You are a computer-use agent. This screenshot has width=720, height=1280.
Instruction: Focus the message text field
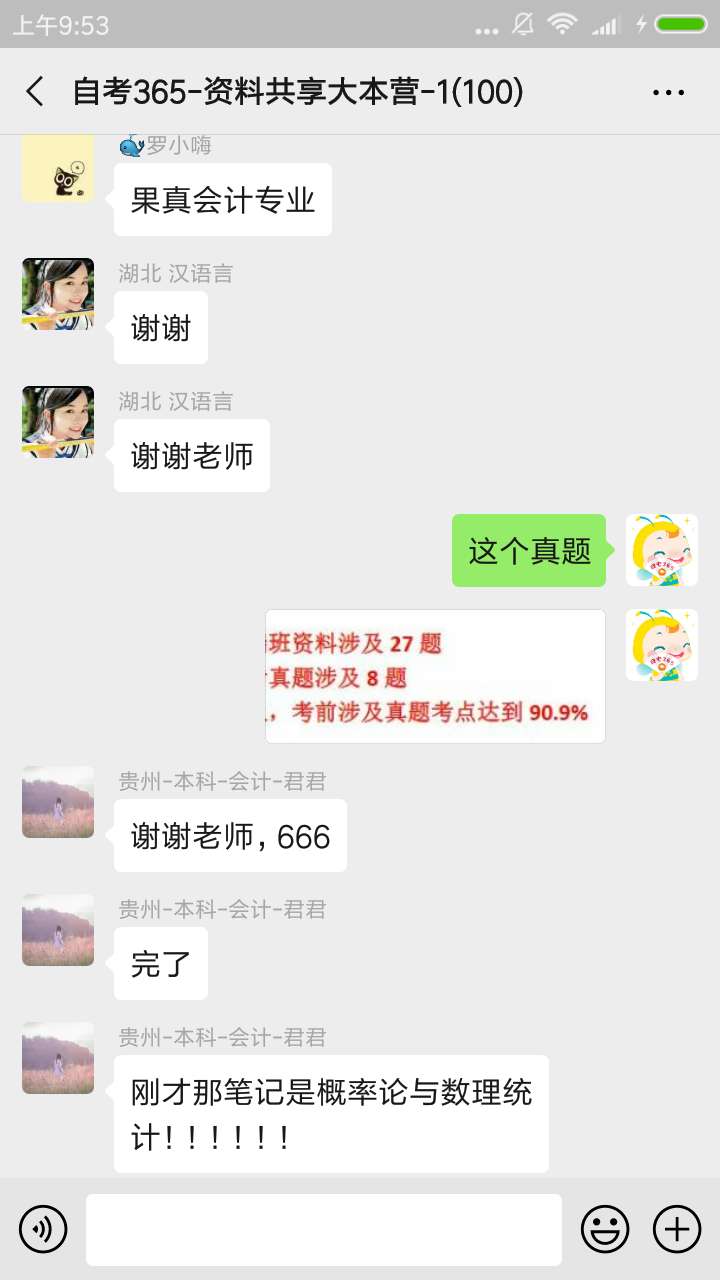(323, 1229)
